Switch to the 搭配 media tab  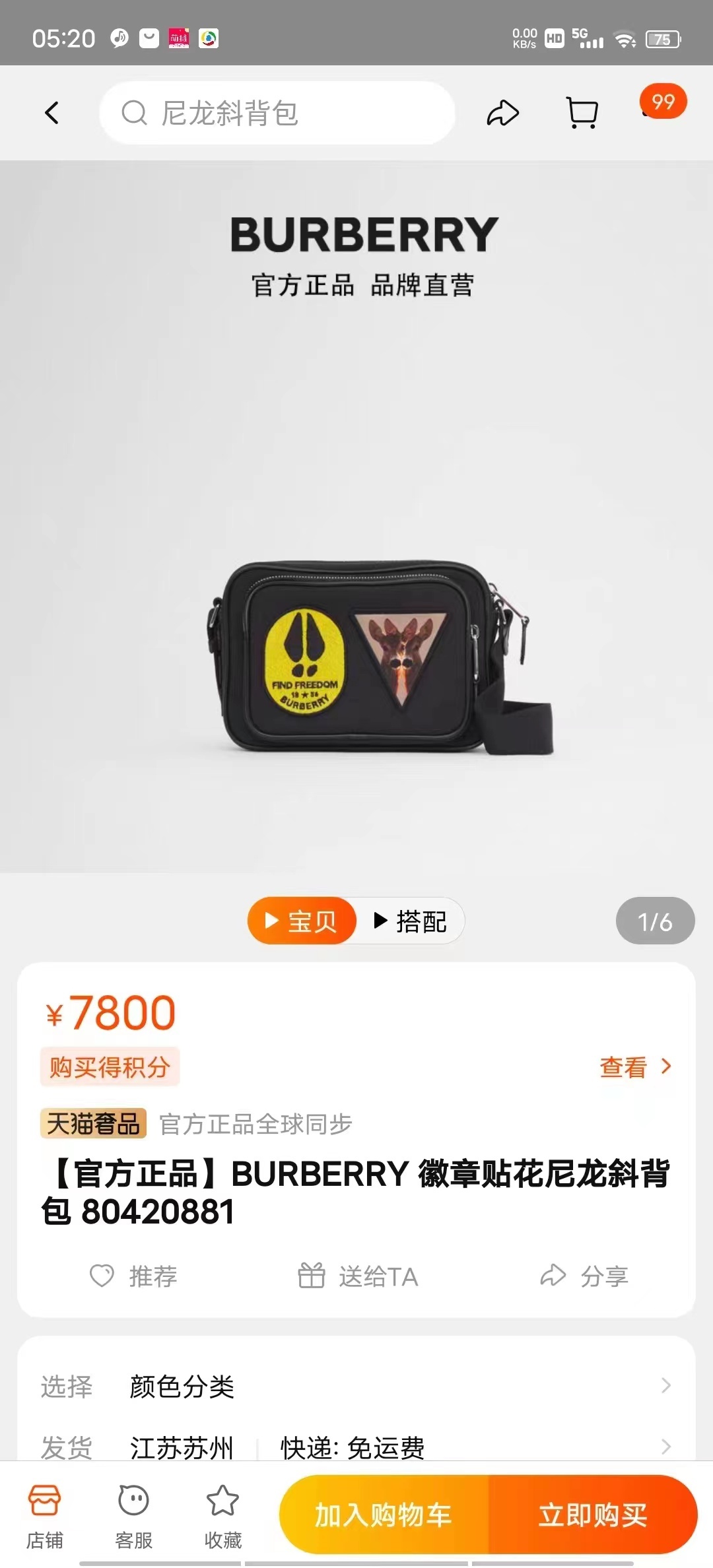click(410, 921)
